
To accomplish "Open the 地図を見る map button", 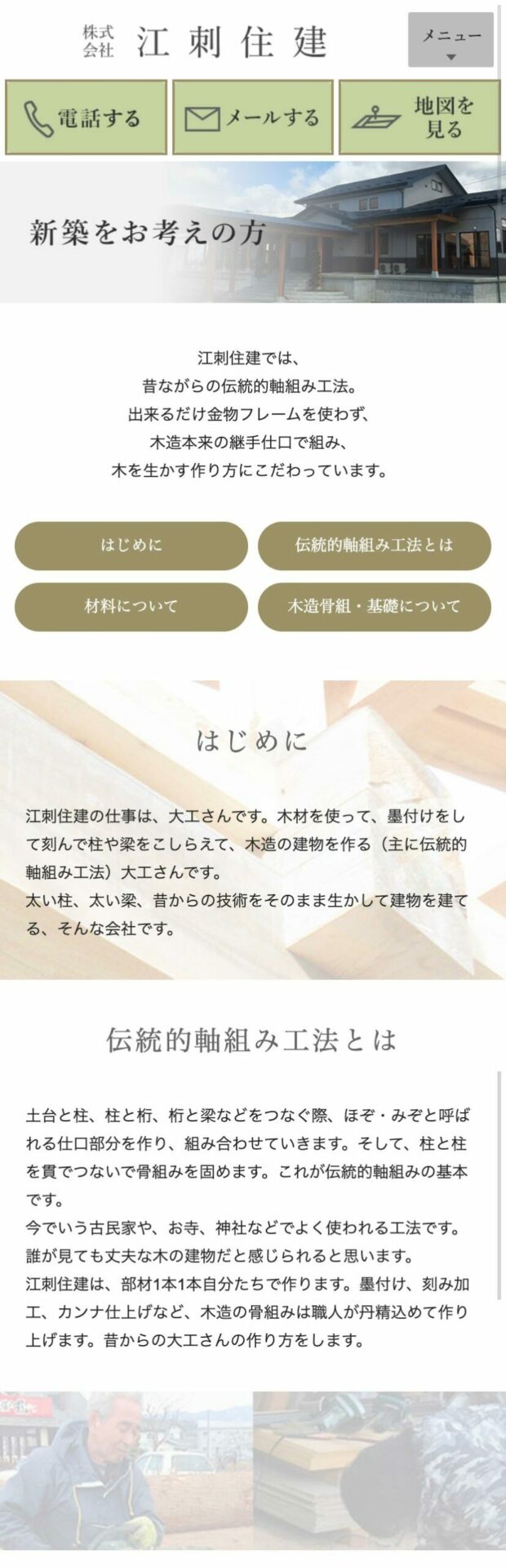I will (419, 118).
